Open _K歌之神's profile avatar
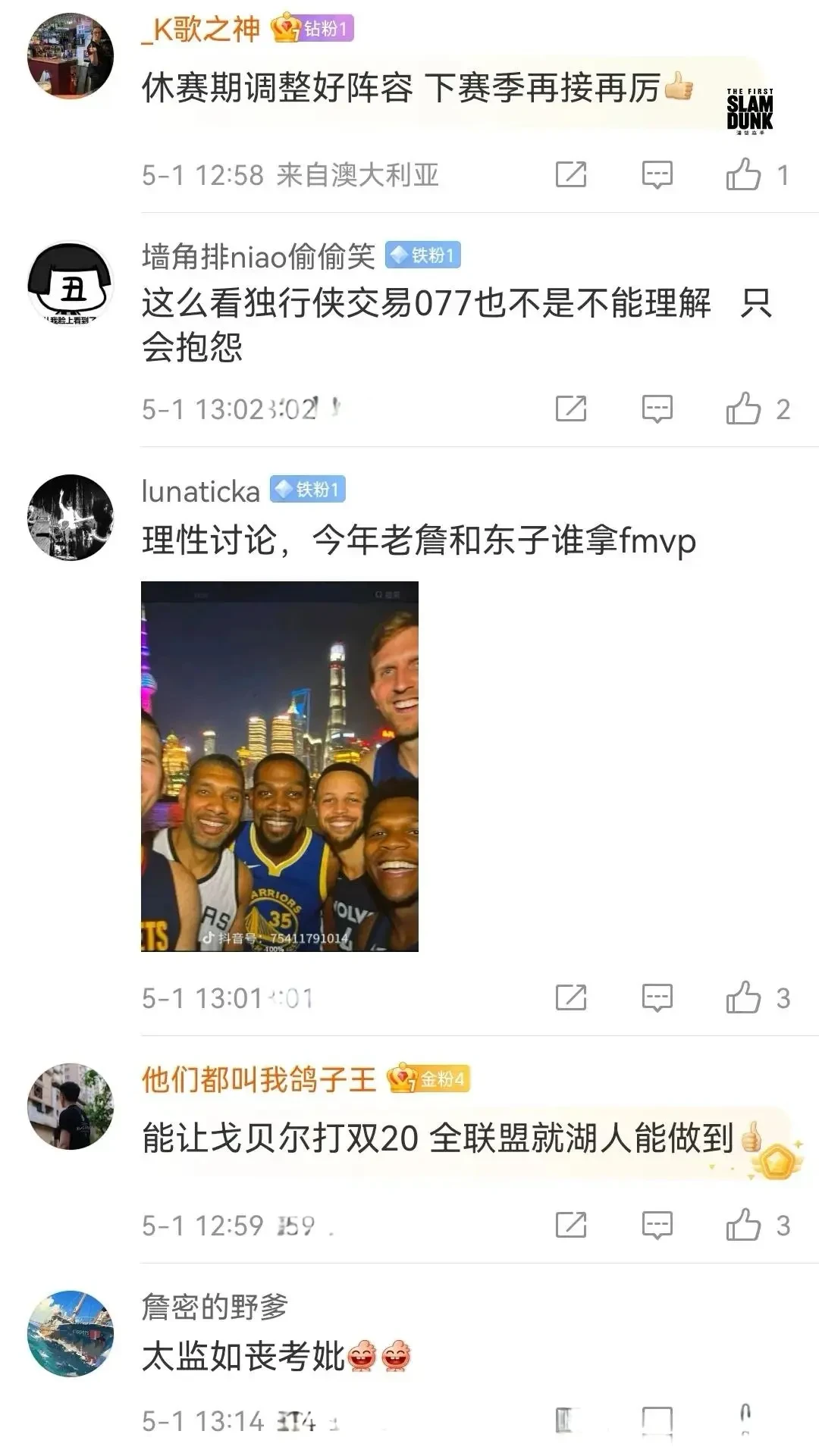 pyautogui.click(x=70, y=55)
